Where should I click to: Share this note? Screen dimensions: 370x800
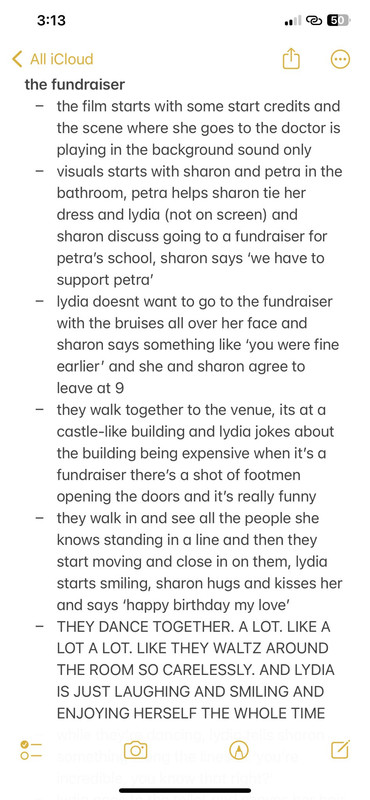291,59
